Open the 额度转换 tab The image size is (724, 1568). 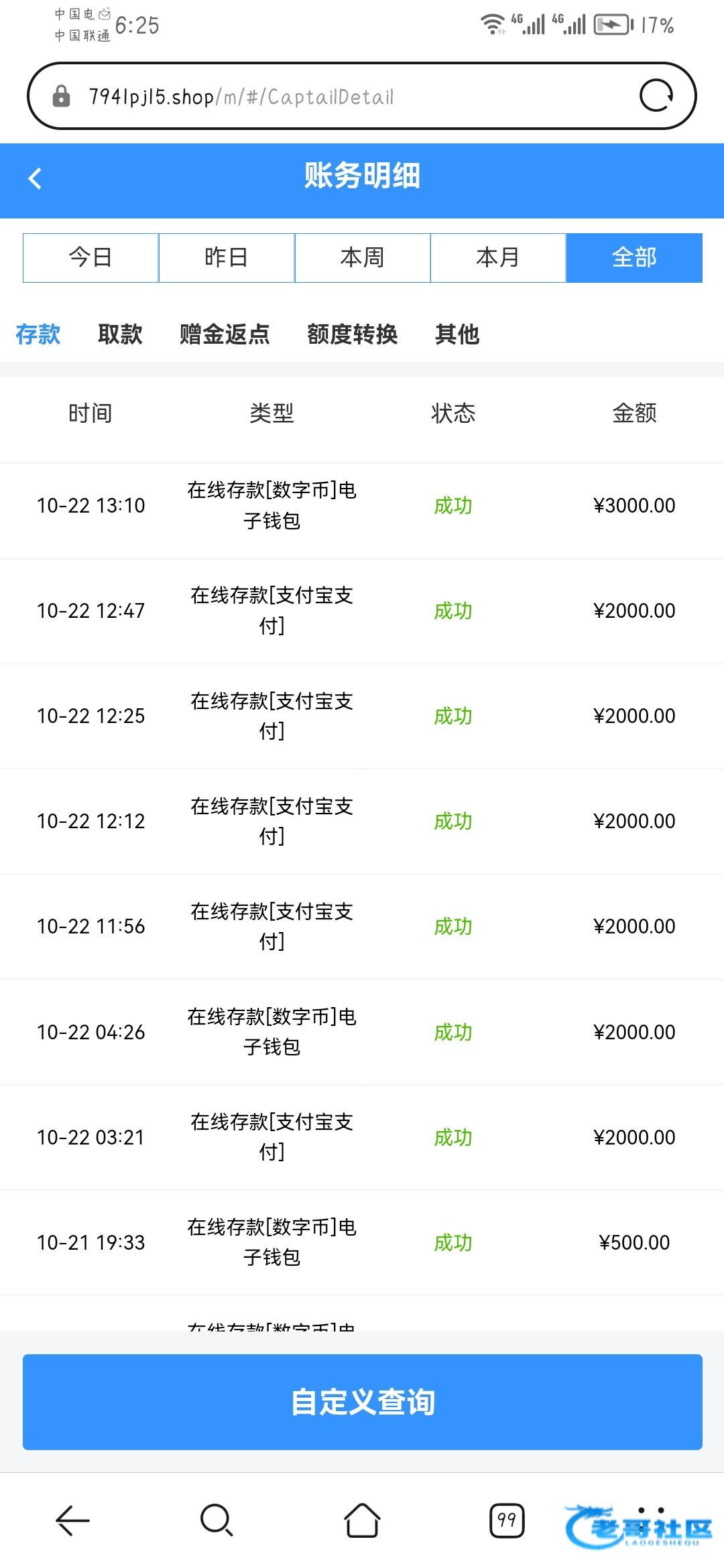coord(353,334)
